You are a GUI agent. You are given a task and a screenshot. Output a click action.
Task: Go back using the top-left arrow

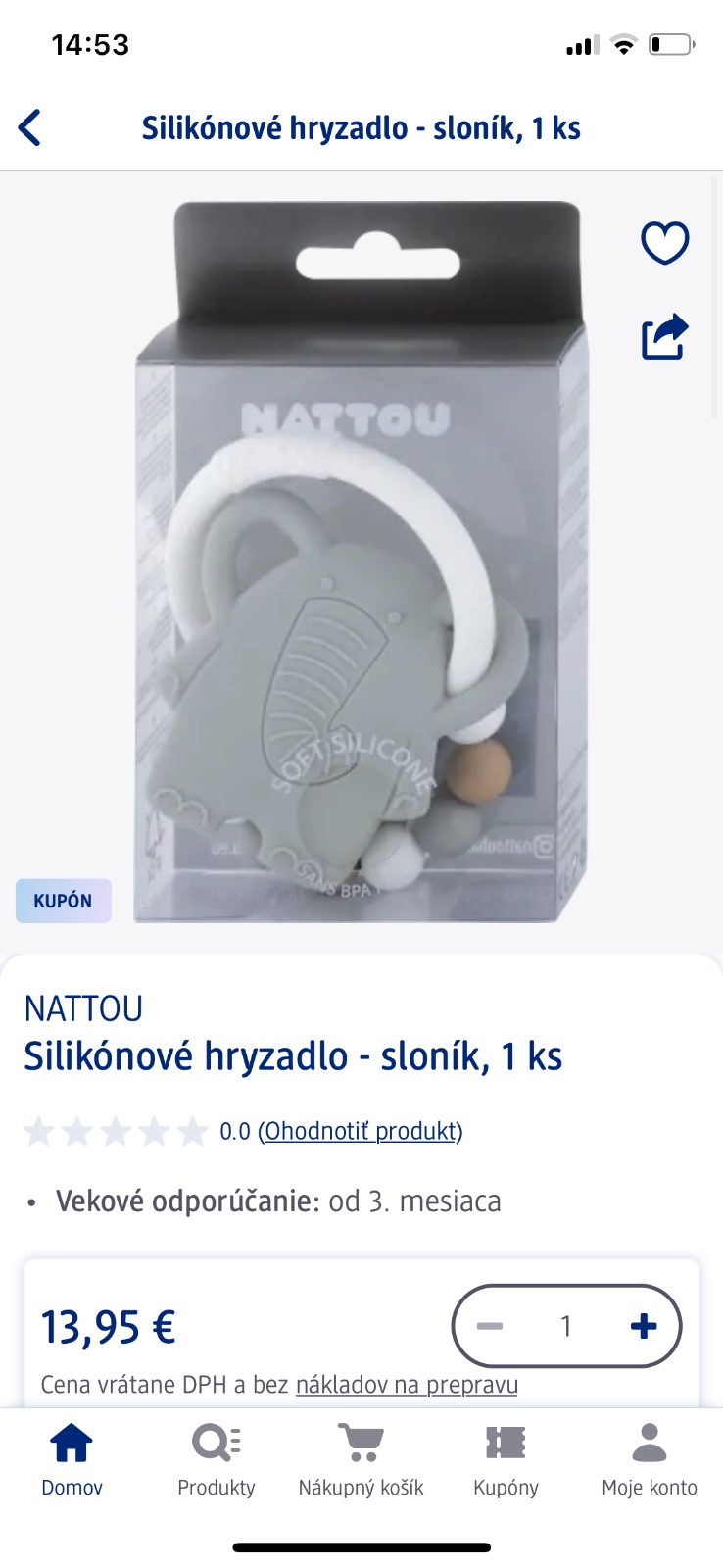(x=30, y=127)
